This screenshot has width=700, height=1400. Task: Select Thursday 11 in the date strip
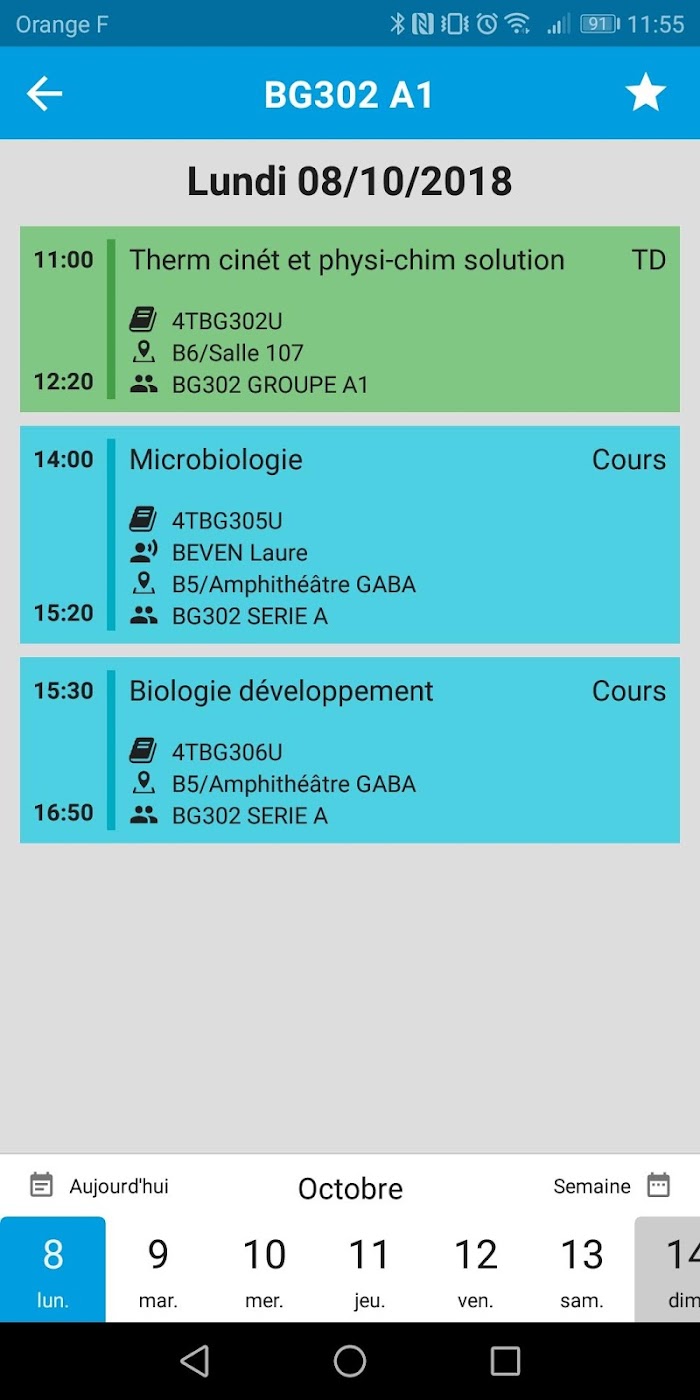tap(370, 1269)
